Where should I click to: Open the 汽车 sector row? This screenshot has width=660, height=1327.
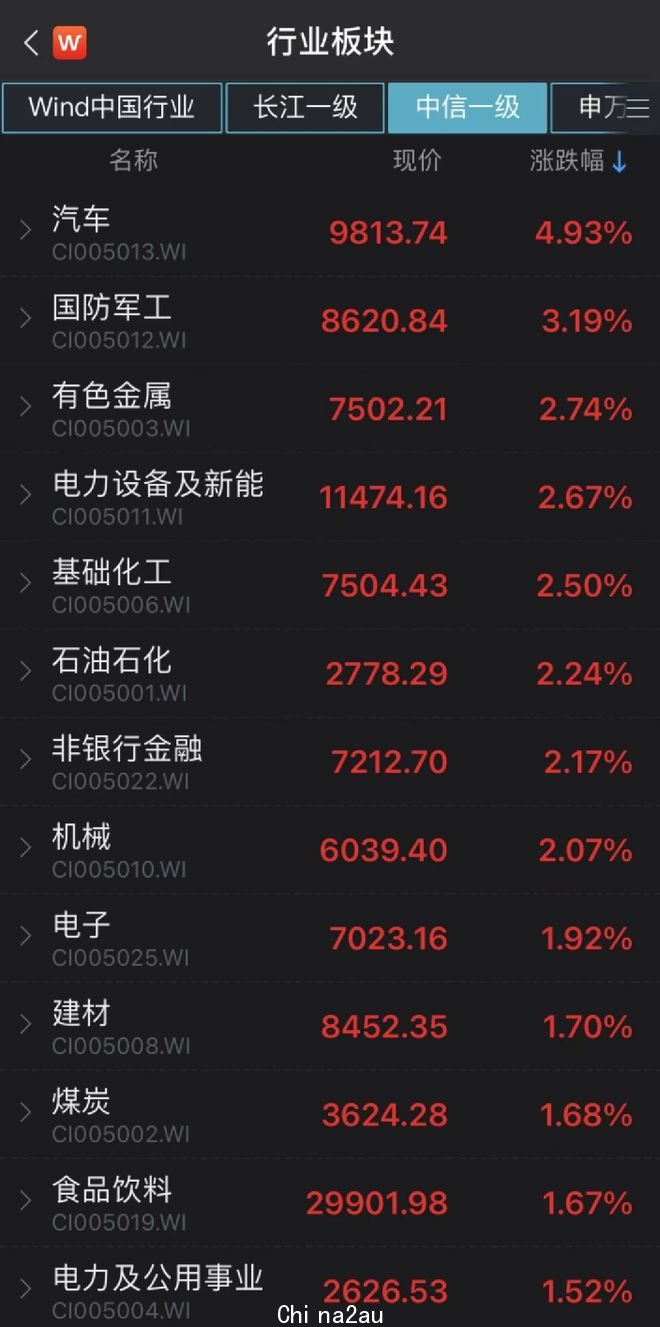point(330,233)
